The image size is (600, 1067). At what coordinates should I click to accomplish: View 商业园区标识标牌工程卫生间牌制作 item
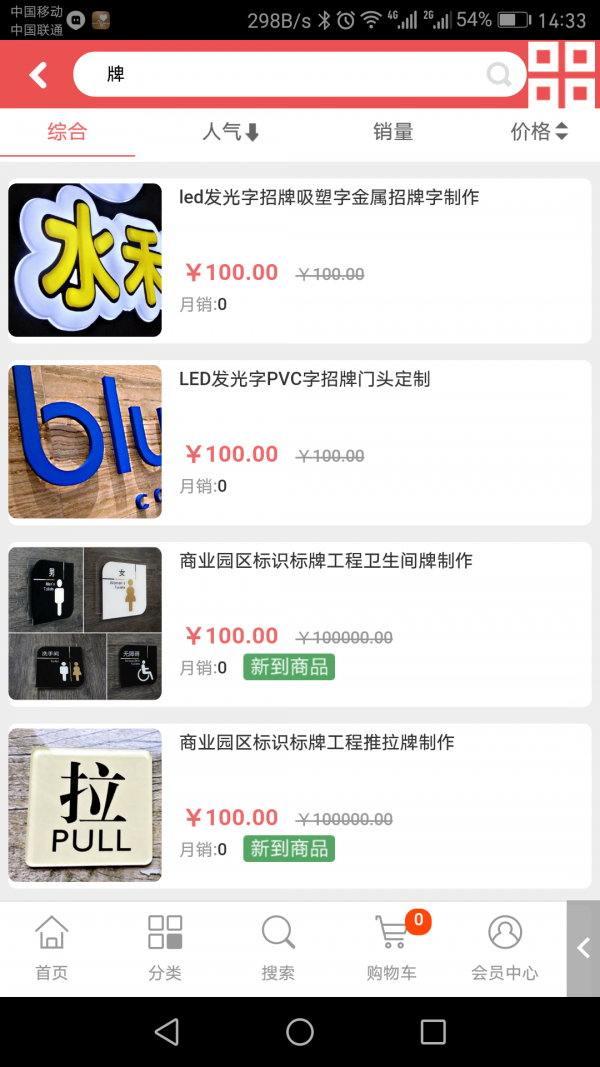(x=326, y=561)
